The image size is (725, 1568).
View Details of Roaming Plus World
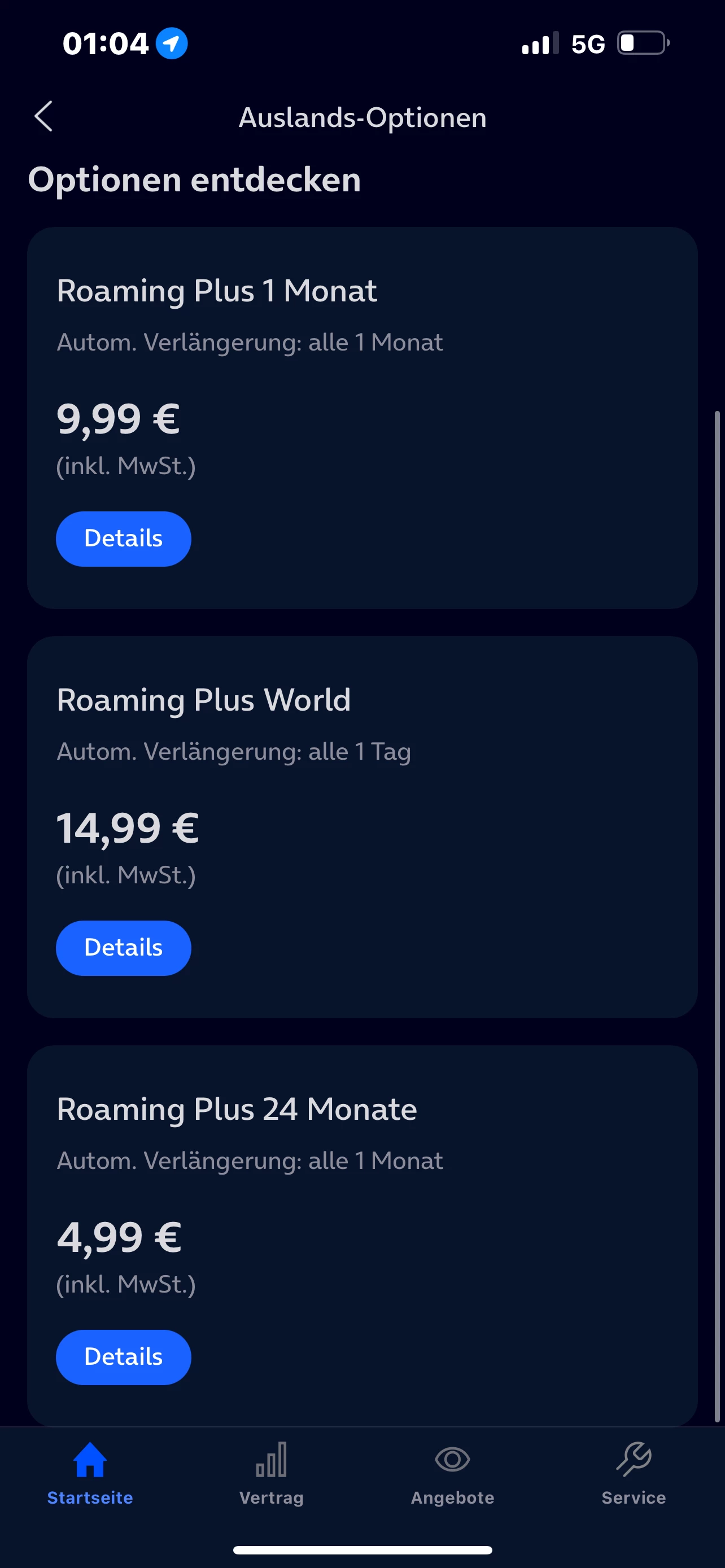124,948
